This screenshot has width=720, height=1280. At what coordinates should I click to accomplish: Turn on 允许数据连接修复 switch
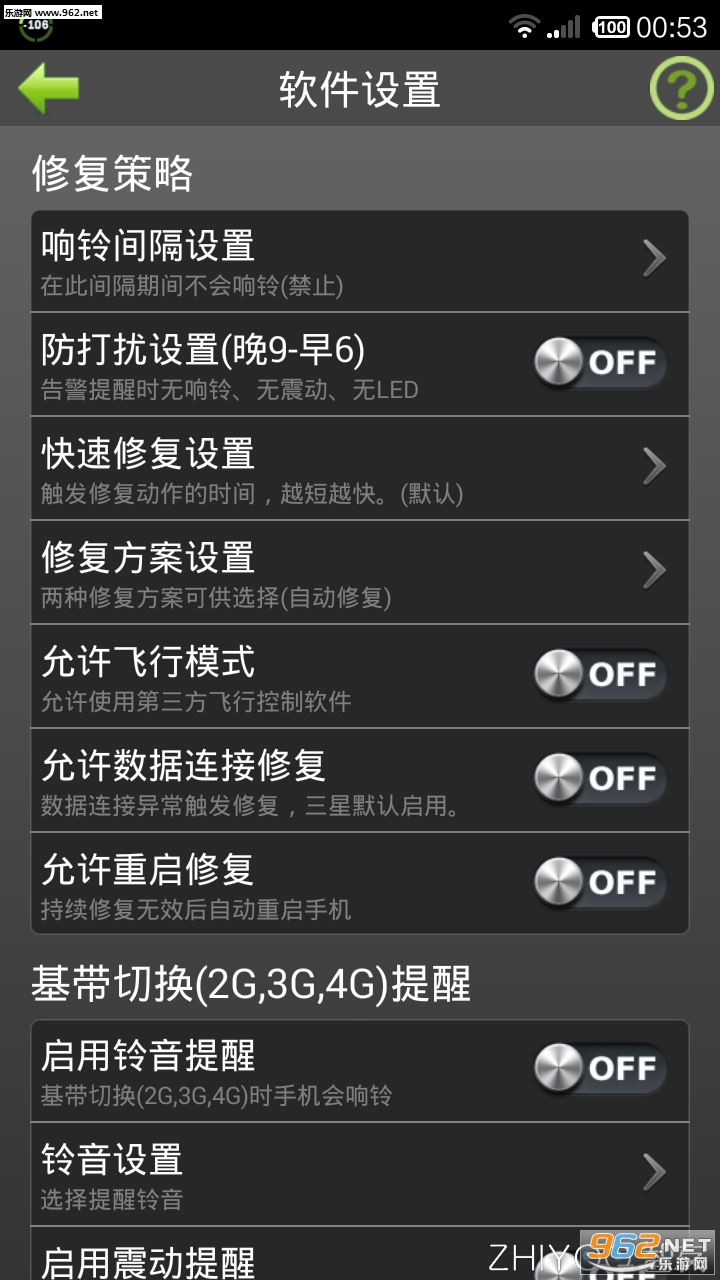click(x=599, y=779)
